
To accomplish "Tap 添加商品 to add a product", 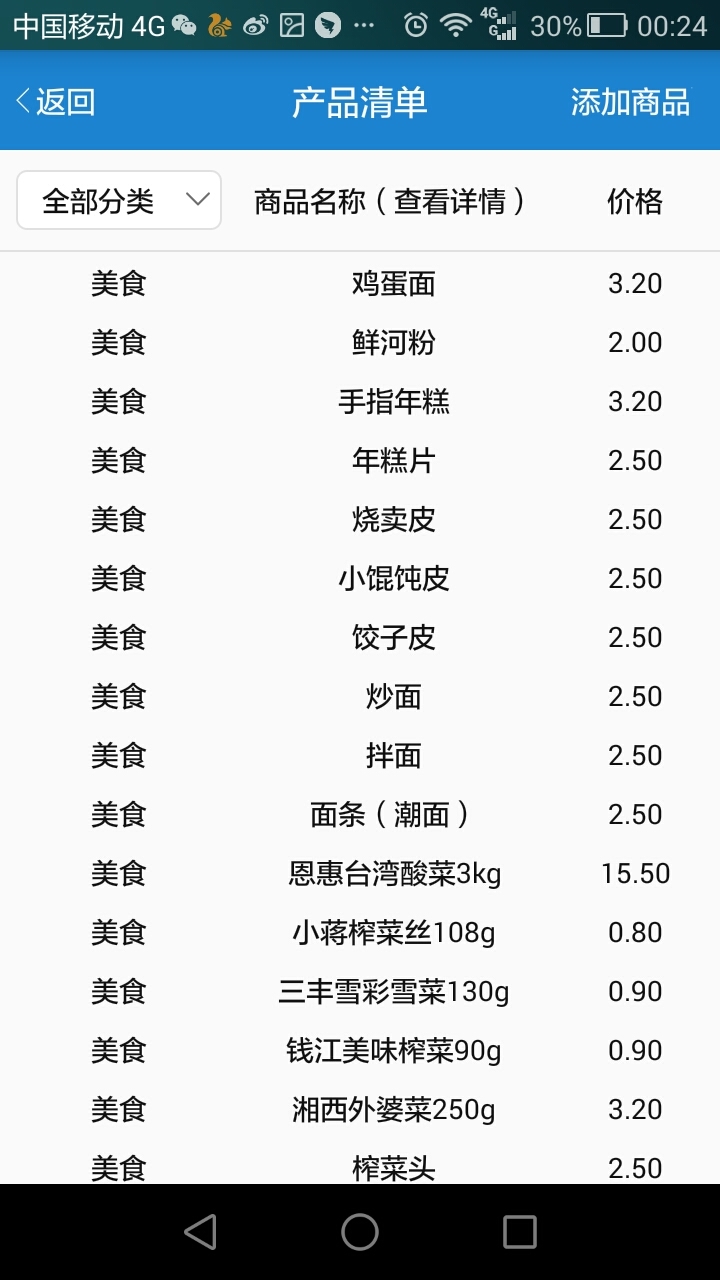I will coord(630,102).
